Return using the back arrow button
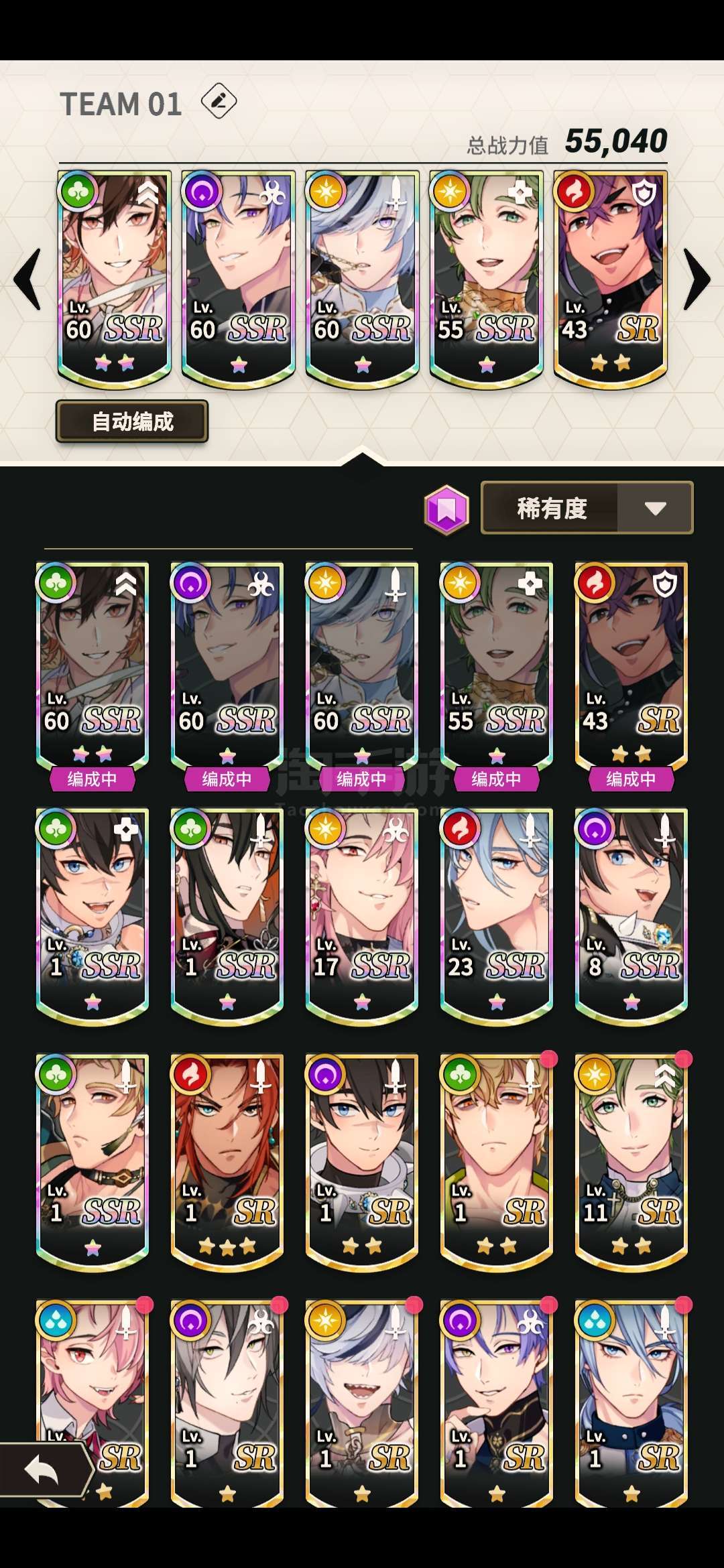Viewport: 724px width, 1568px height. (x=44, y=1471)
